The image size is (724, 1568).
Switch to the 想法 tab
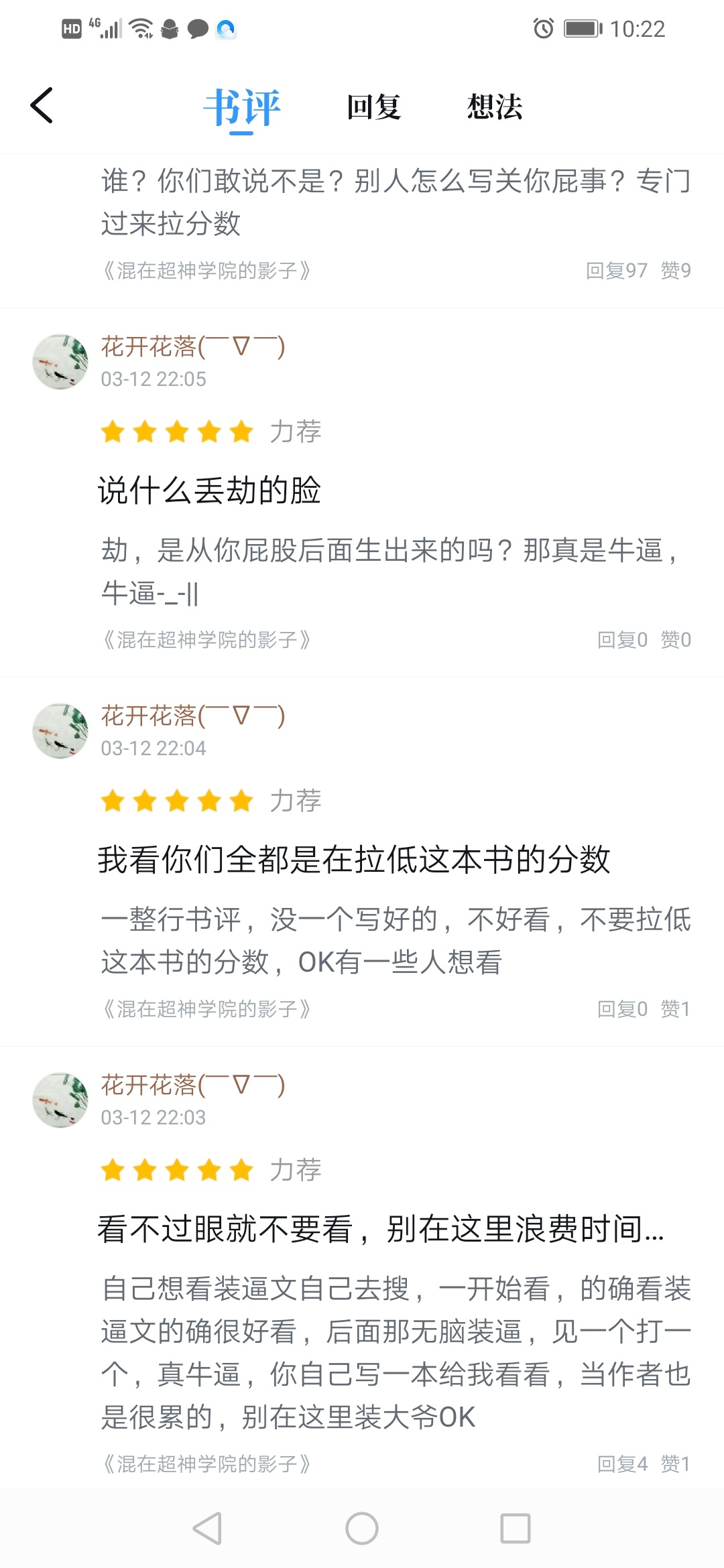[x=495, y=107]
